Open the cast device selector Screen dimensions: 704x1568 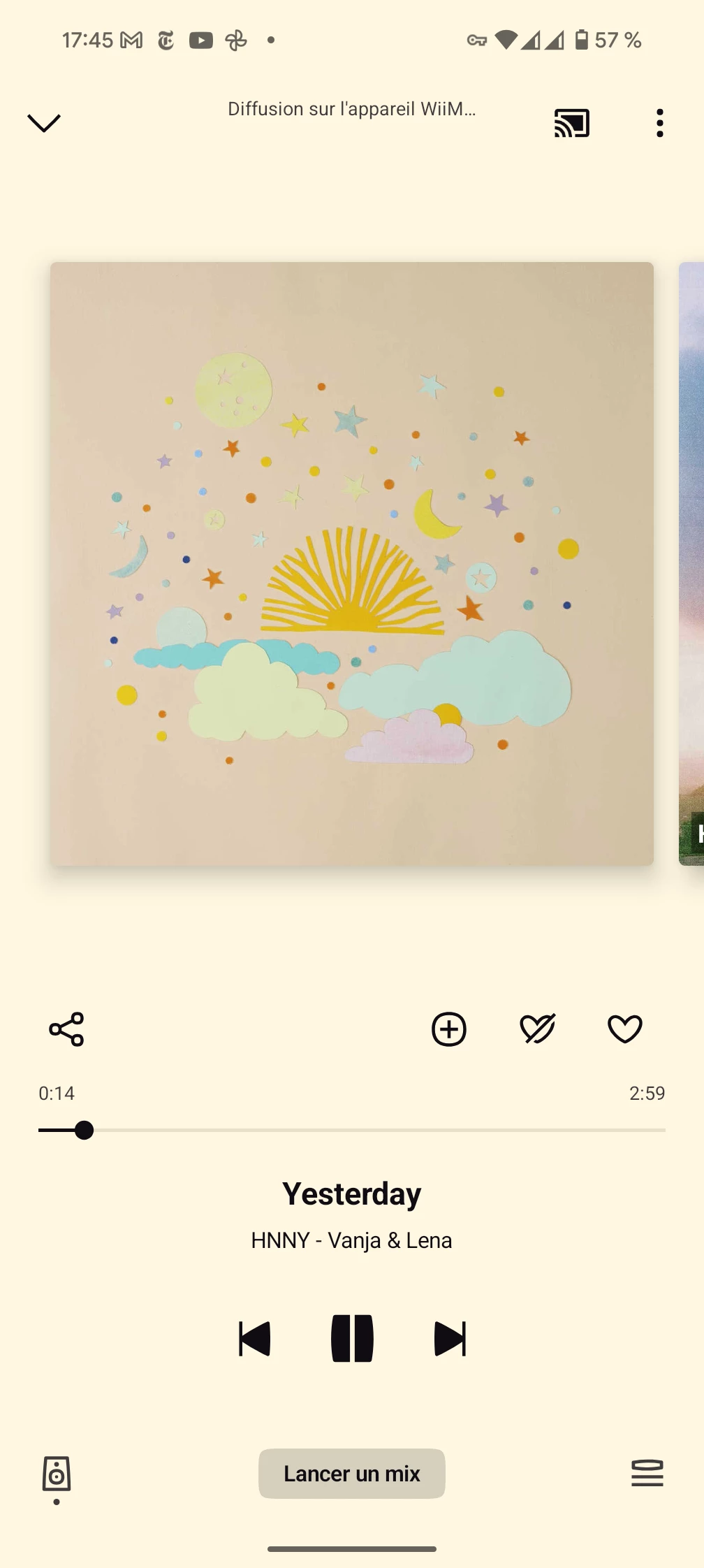point(571,123)
